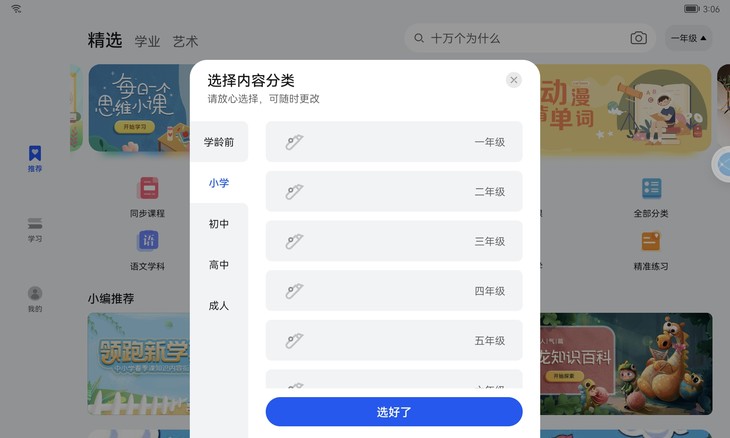Screen dimensions: 730x438
Task: Open the 我的 profile tab
Action: [x=35, y=299]
